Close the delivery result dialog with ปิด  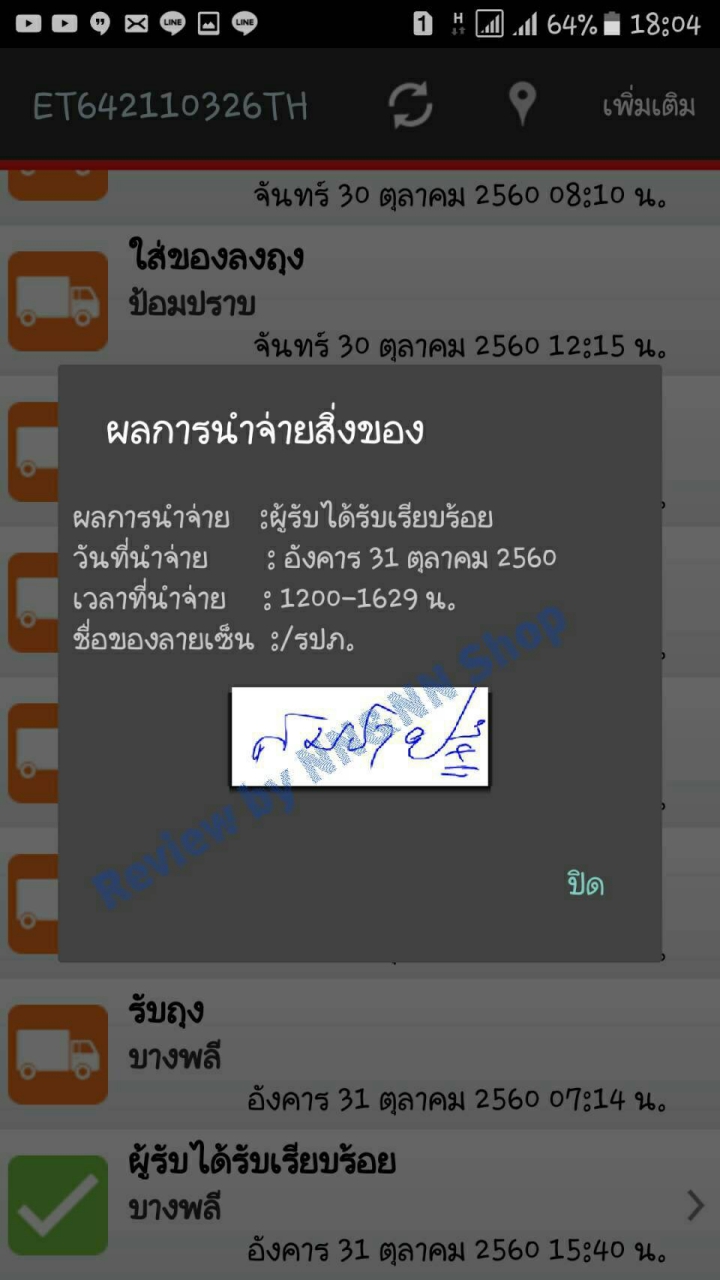click(x=585, y=884)
